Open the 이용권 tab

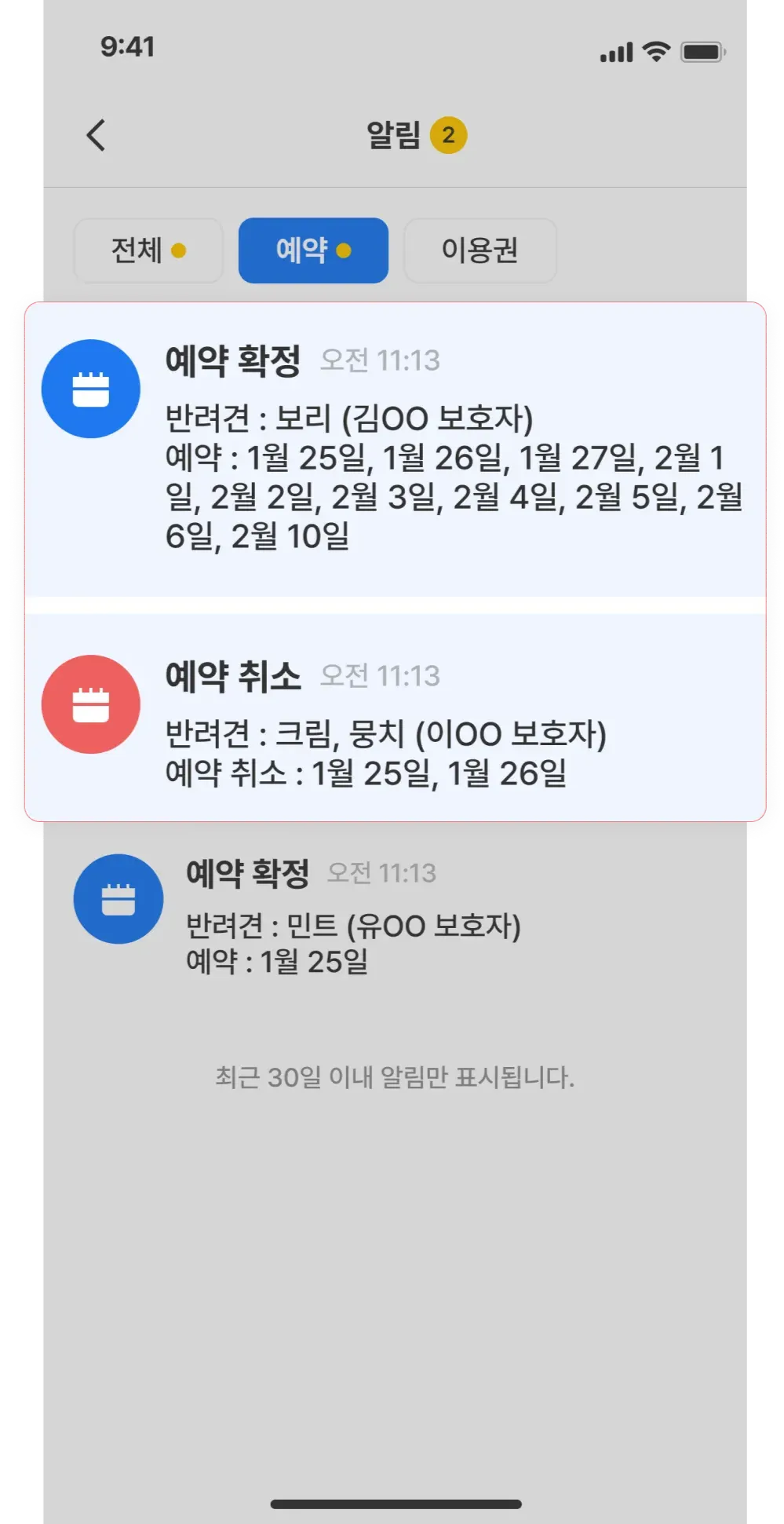480,250
